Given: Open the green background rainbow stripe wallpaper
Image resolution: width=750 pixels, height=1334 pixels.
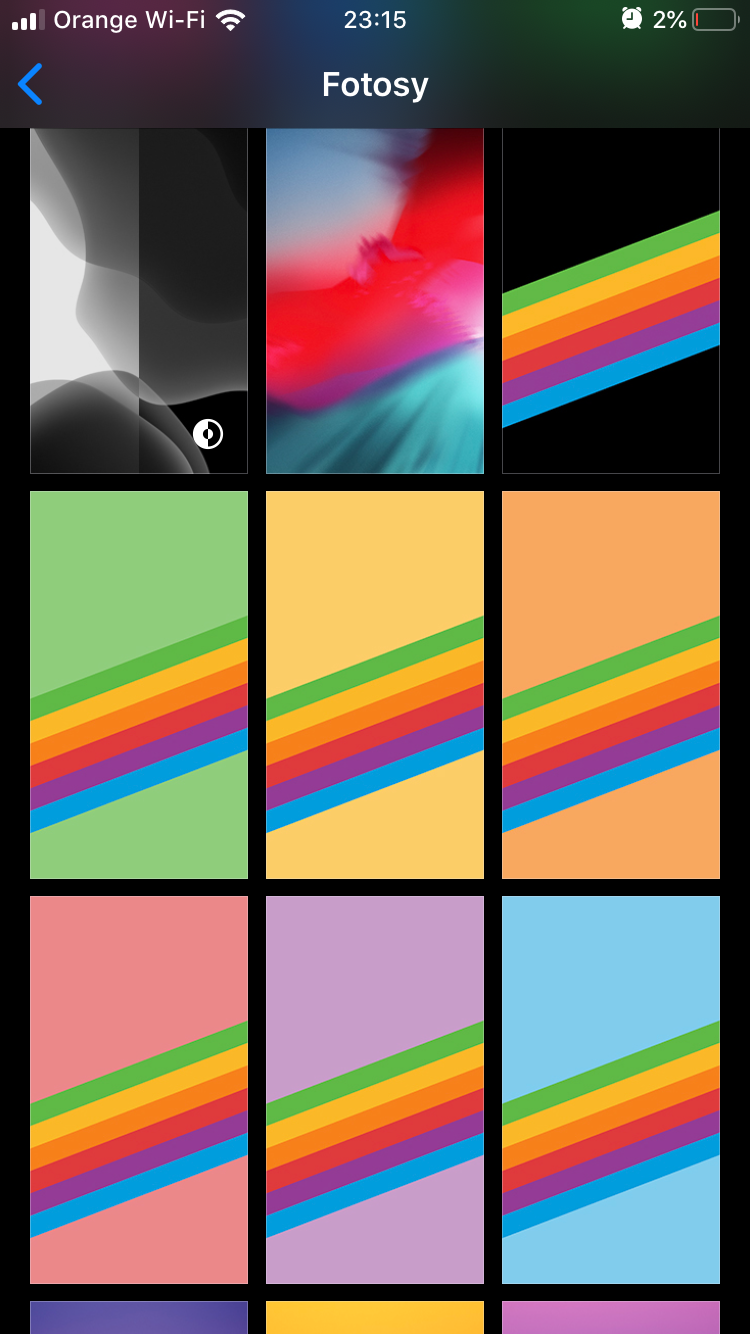Looking at the screenshot, I should 139,685.
